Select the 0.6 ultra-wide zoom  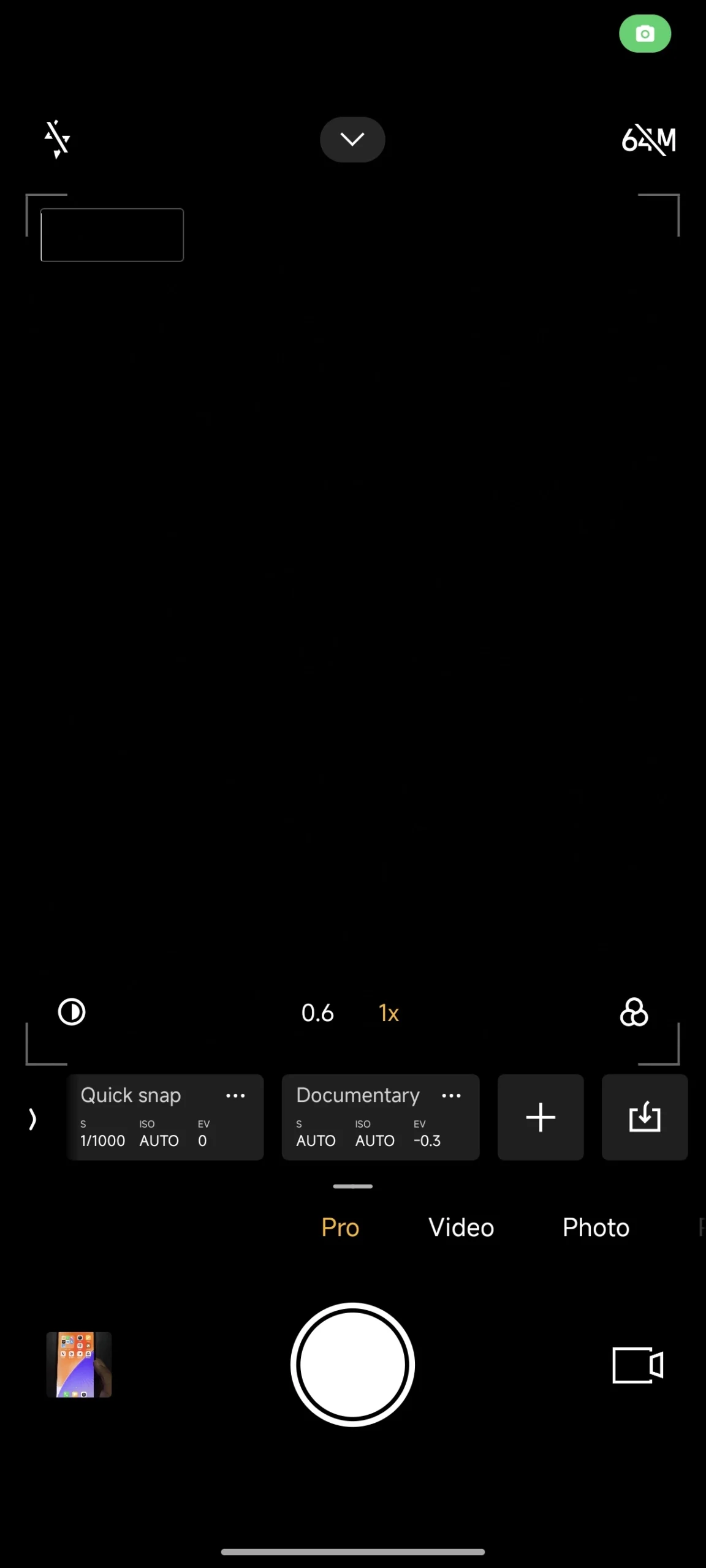(x=317, y=1013)
